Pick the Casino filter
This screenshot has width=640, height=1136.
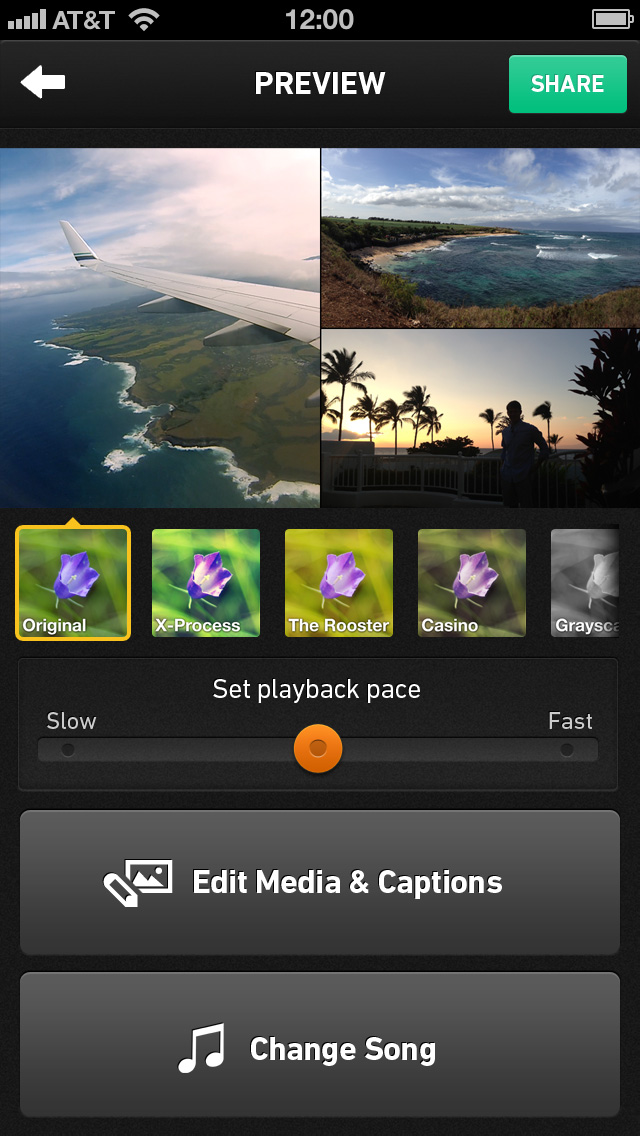472,583
